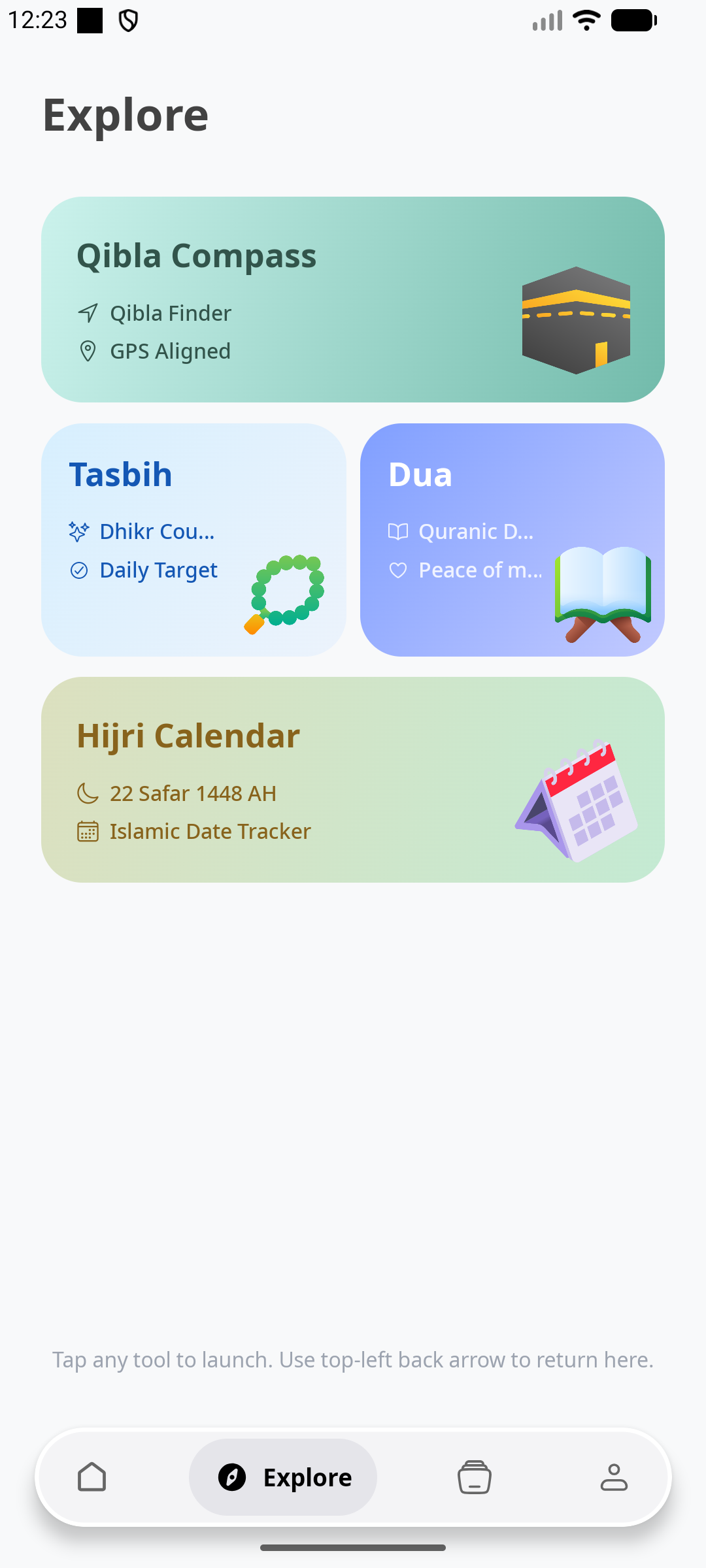Launch the Tasbih counter card
The width and height of the screenshot is (706, 1568).
tap(193, 540)
